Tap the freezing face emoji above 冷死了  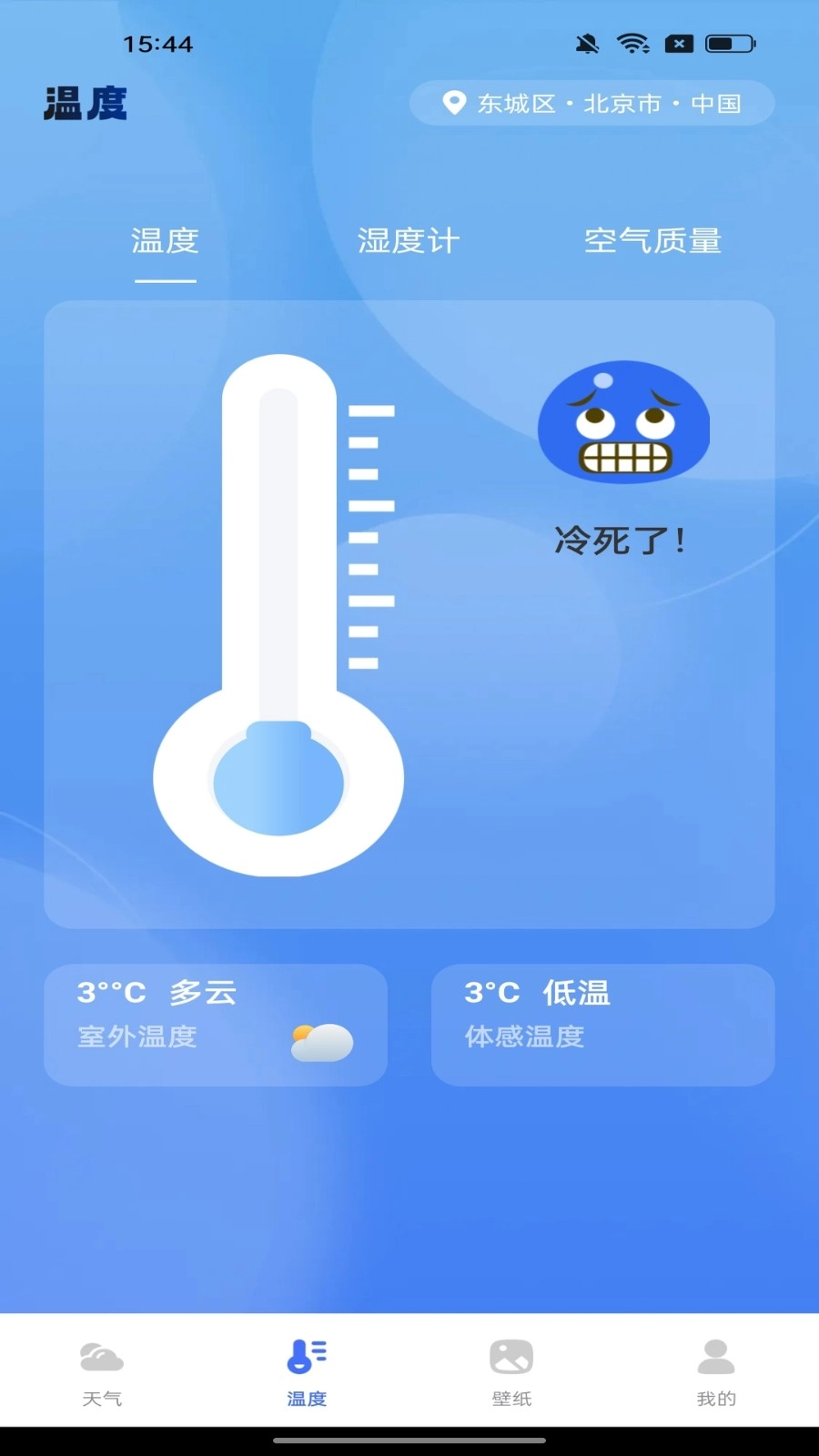623,424
